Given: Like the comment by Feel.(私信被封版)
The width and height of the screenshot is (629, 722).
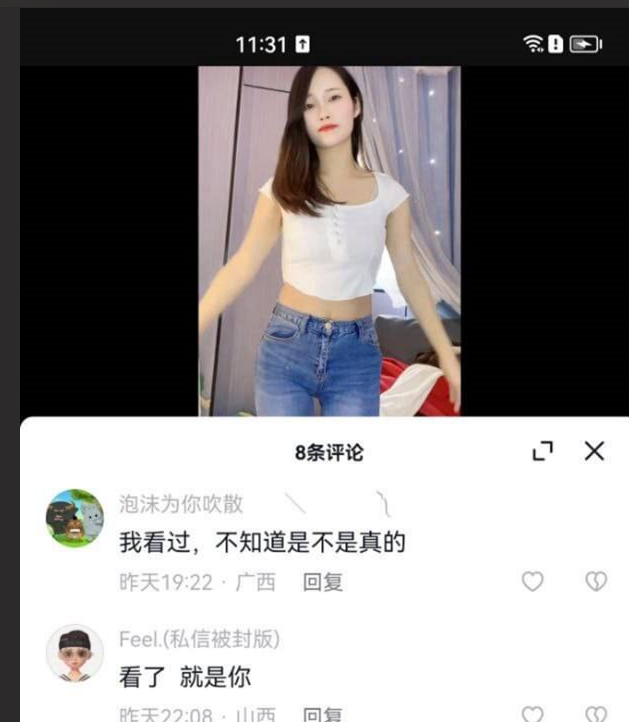Looking at the screenshot, I should click(x=533, y=714).
